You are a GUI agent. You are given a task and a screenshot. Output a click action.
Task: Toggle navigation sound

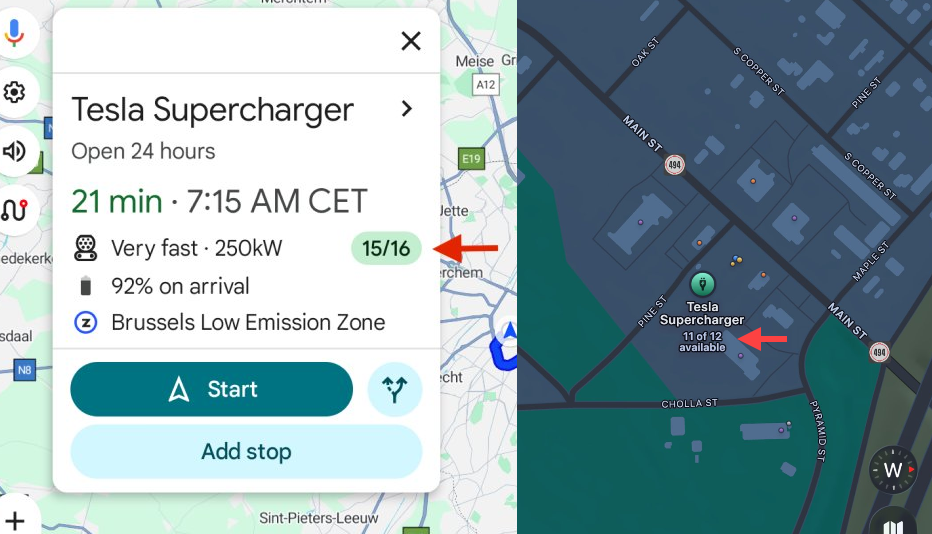click(x=15, y=151)
